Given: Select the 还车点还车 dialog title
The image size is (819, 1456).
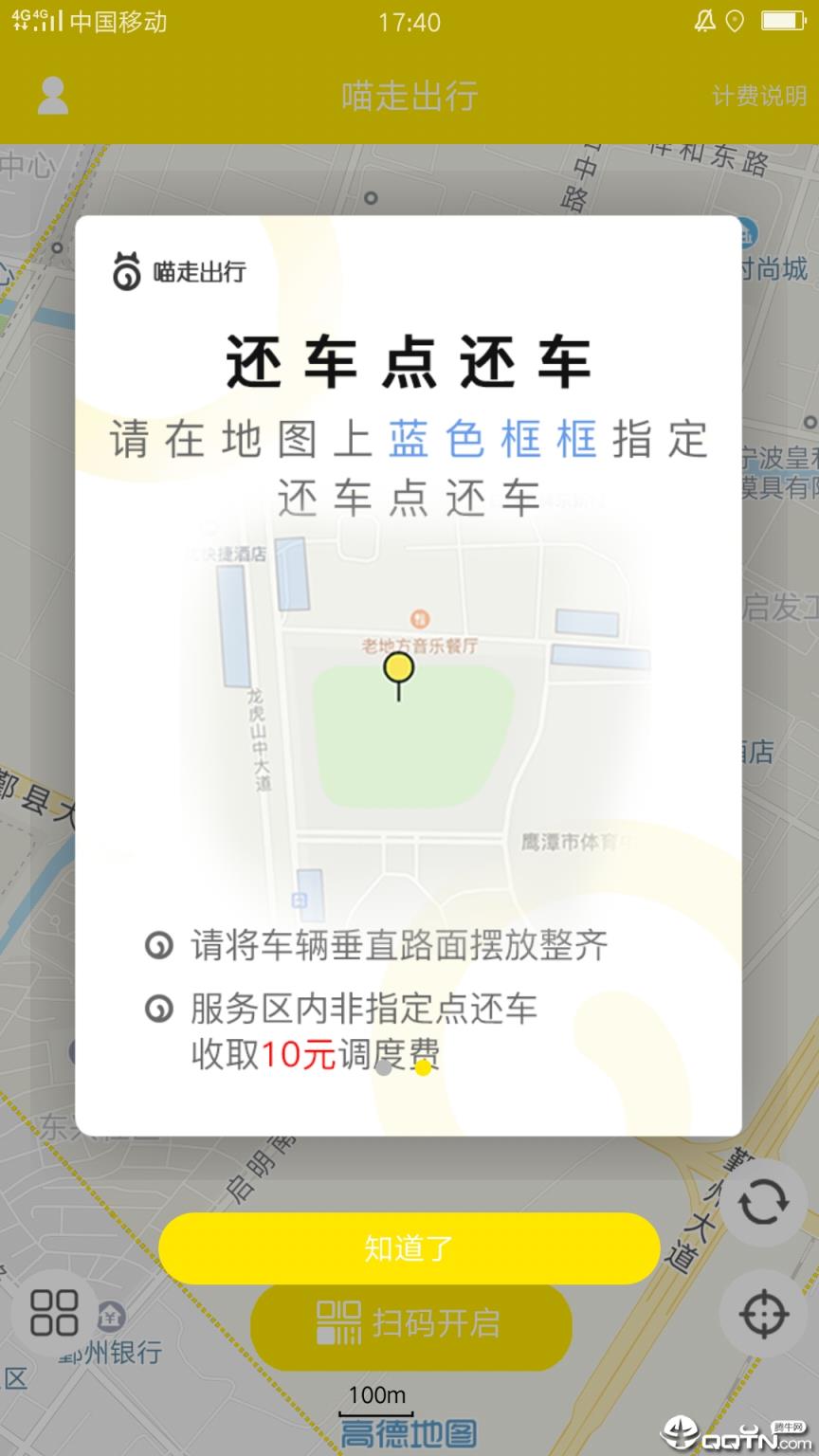Looking at the screenshot, I should pos(409,361).
